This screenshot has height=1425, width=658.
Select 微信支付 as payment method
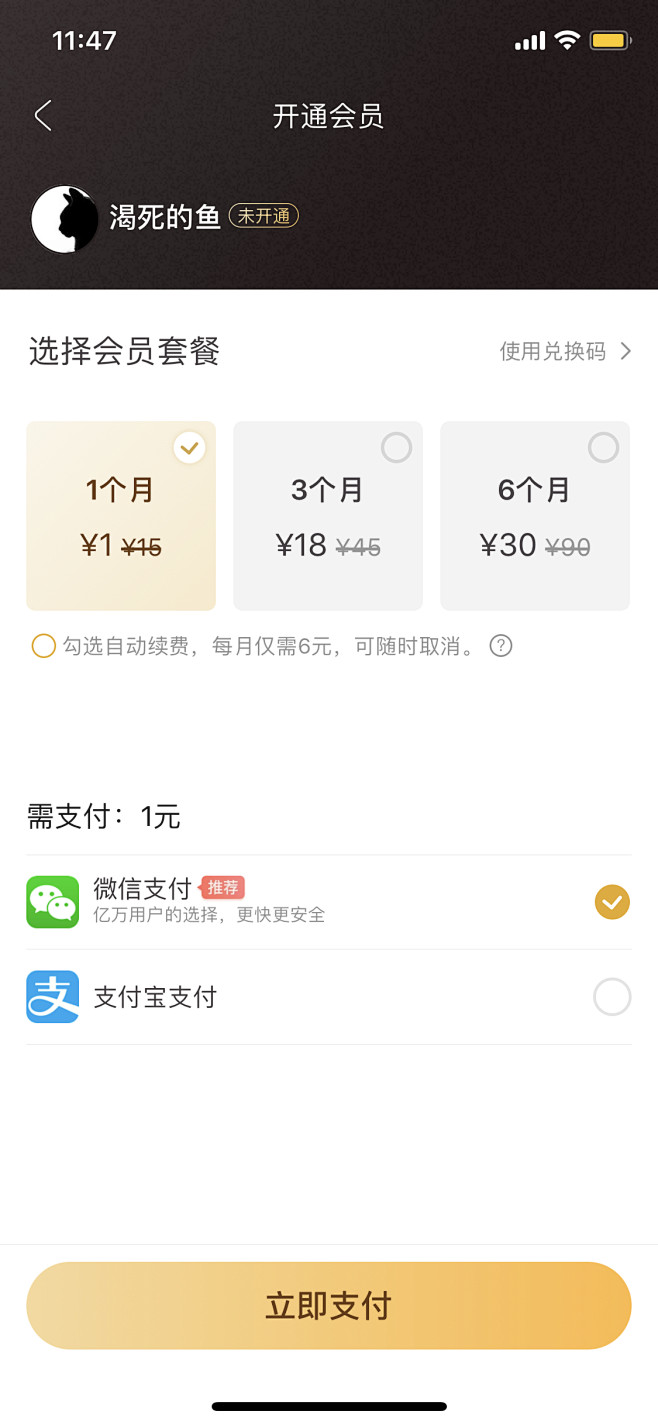tap(329, 902)
